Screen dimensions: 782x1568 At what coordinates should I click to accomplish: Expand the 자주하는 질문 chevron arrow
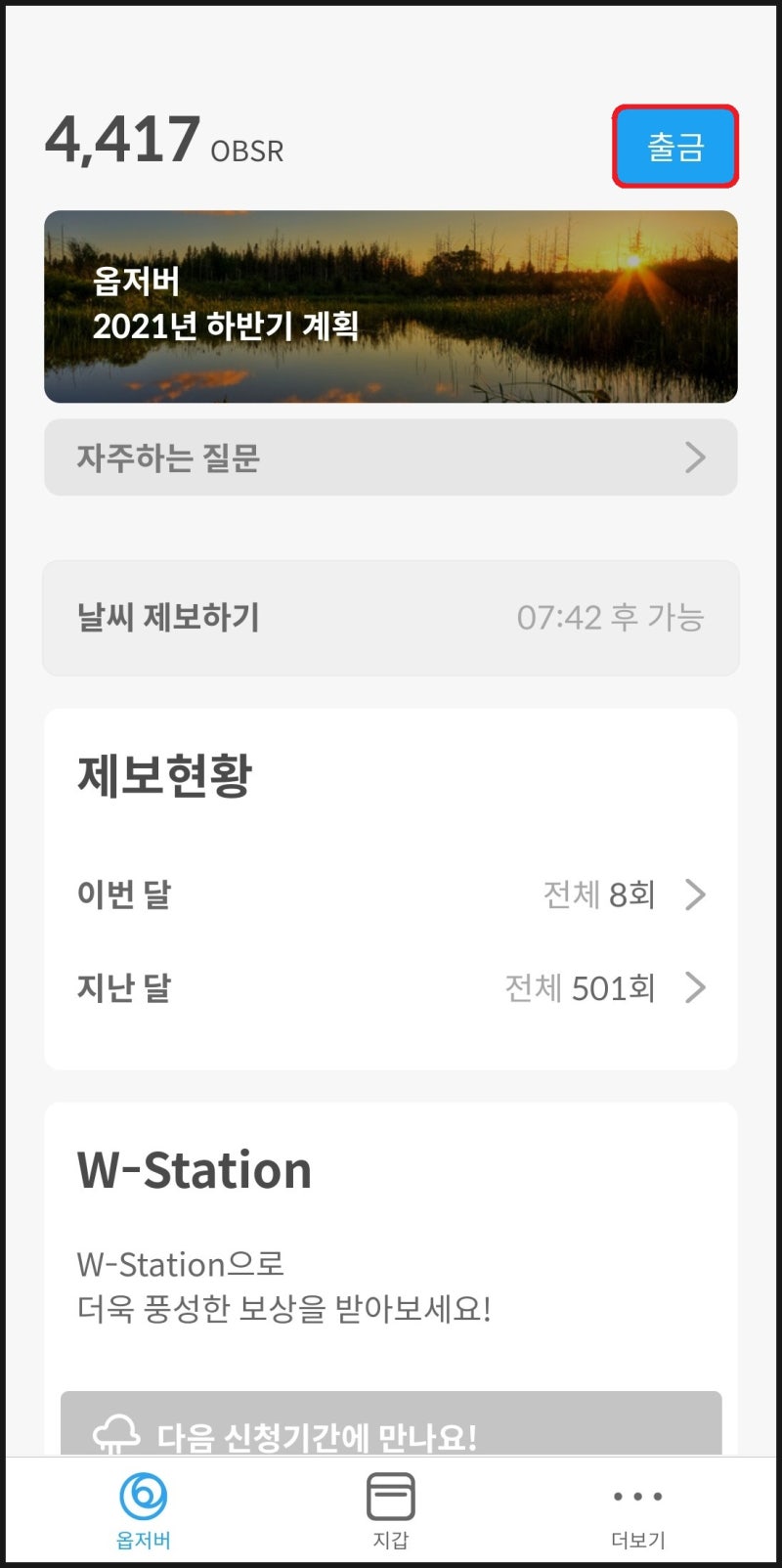pyautogui.click(x=695, y=457)
